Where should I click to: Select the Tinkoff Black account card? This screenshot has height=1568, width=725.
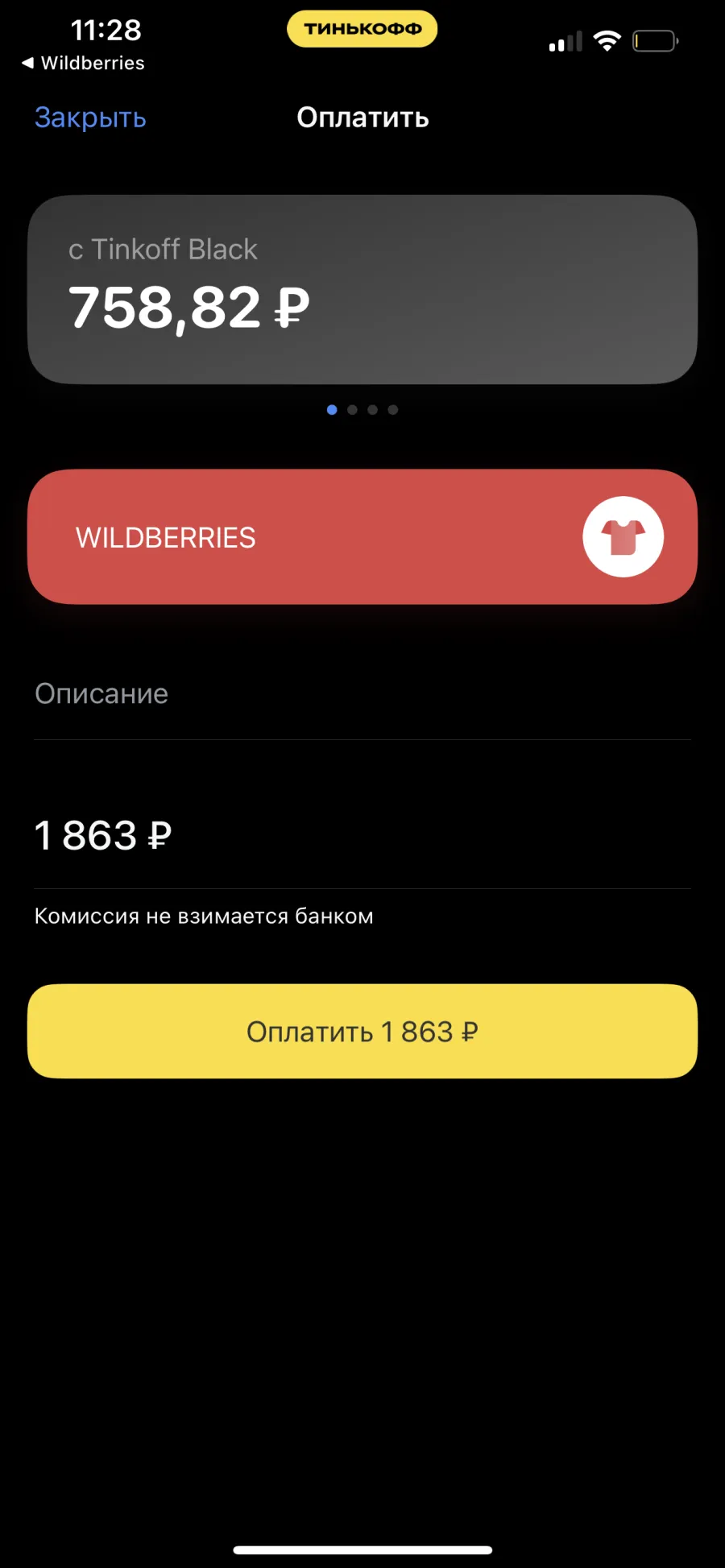coord(362,289)
